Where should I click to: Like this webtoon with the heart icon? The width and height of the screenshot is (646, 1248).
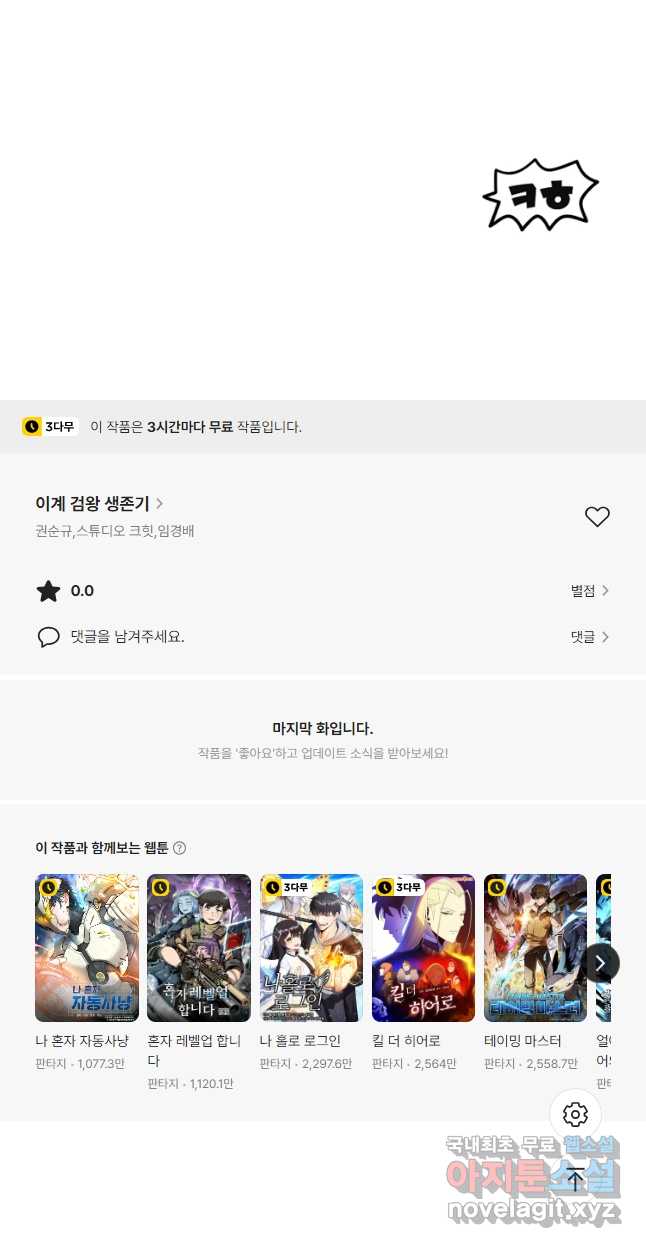pyautogui.click(x=597, y=517)
